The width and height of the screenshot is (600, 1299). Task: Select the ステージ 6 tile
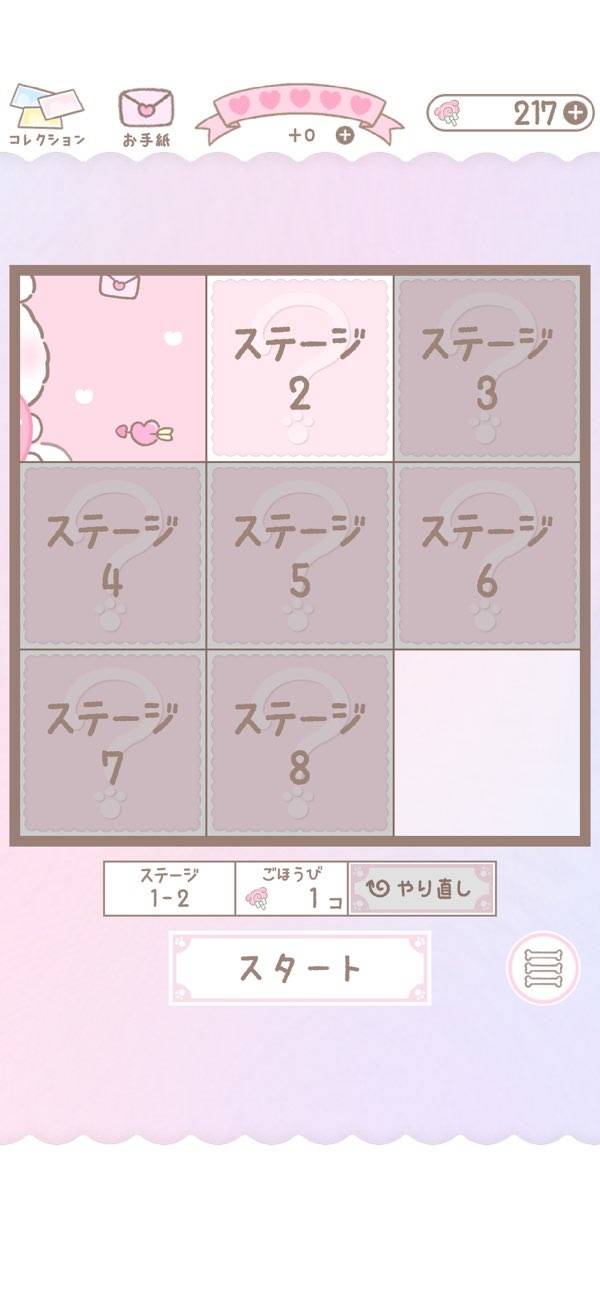pyautogui.click(x=487, y=555)
